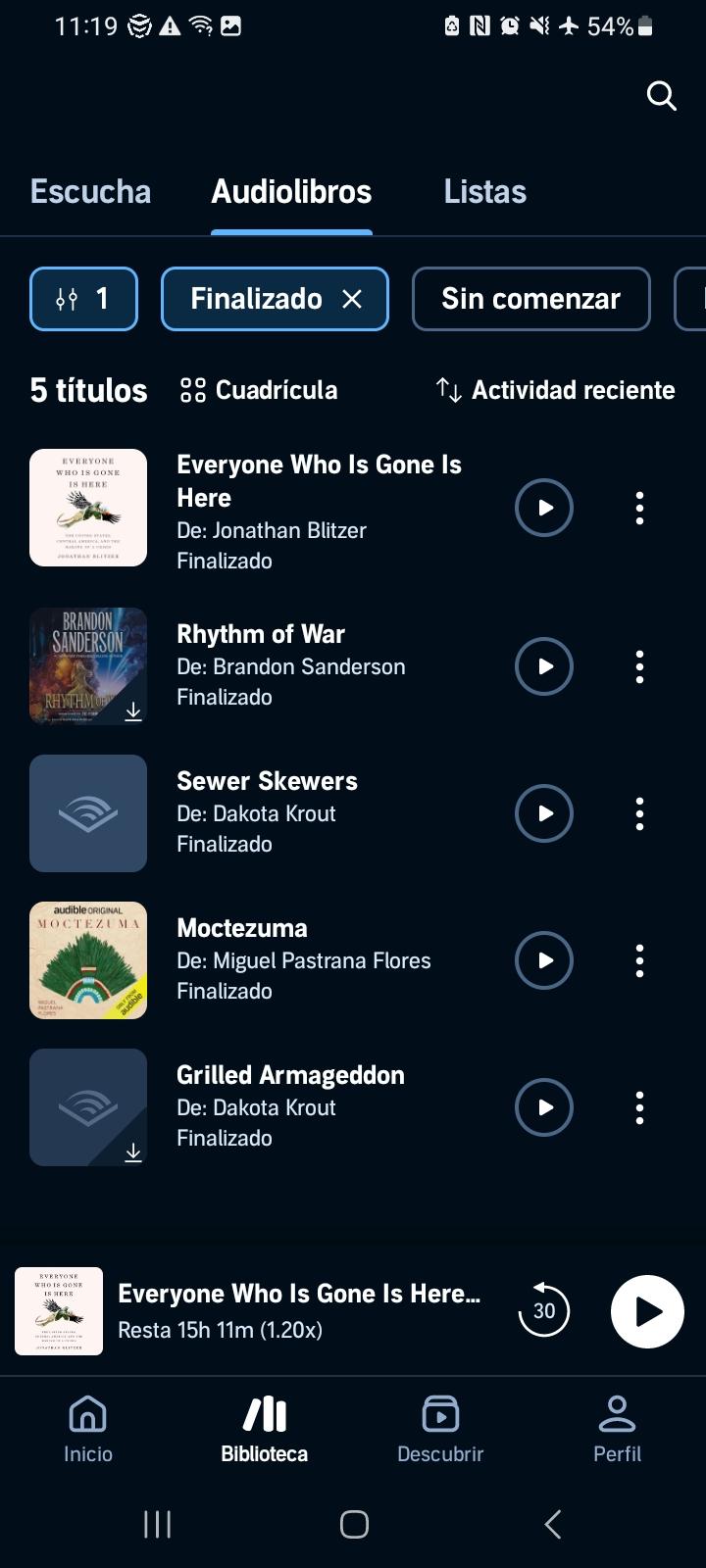Switch to the Listas tab
The width and height of the screenshot is (706, 1568).
tap(484, 191)
